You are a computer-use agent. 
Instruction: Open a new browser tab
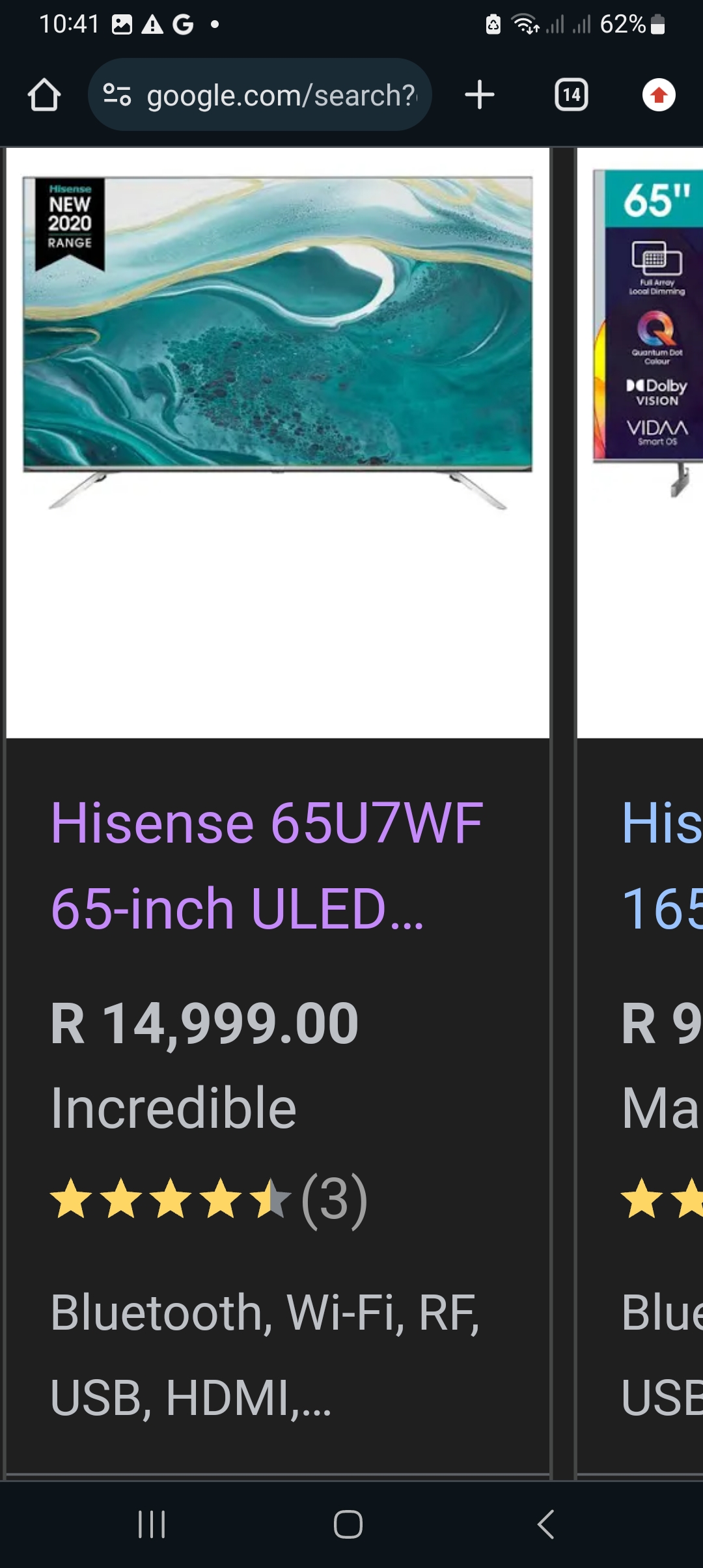point(480,95)
